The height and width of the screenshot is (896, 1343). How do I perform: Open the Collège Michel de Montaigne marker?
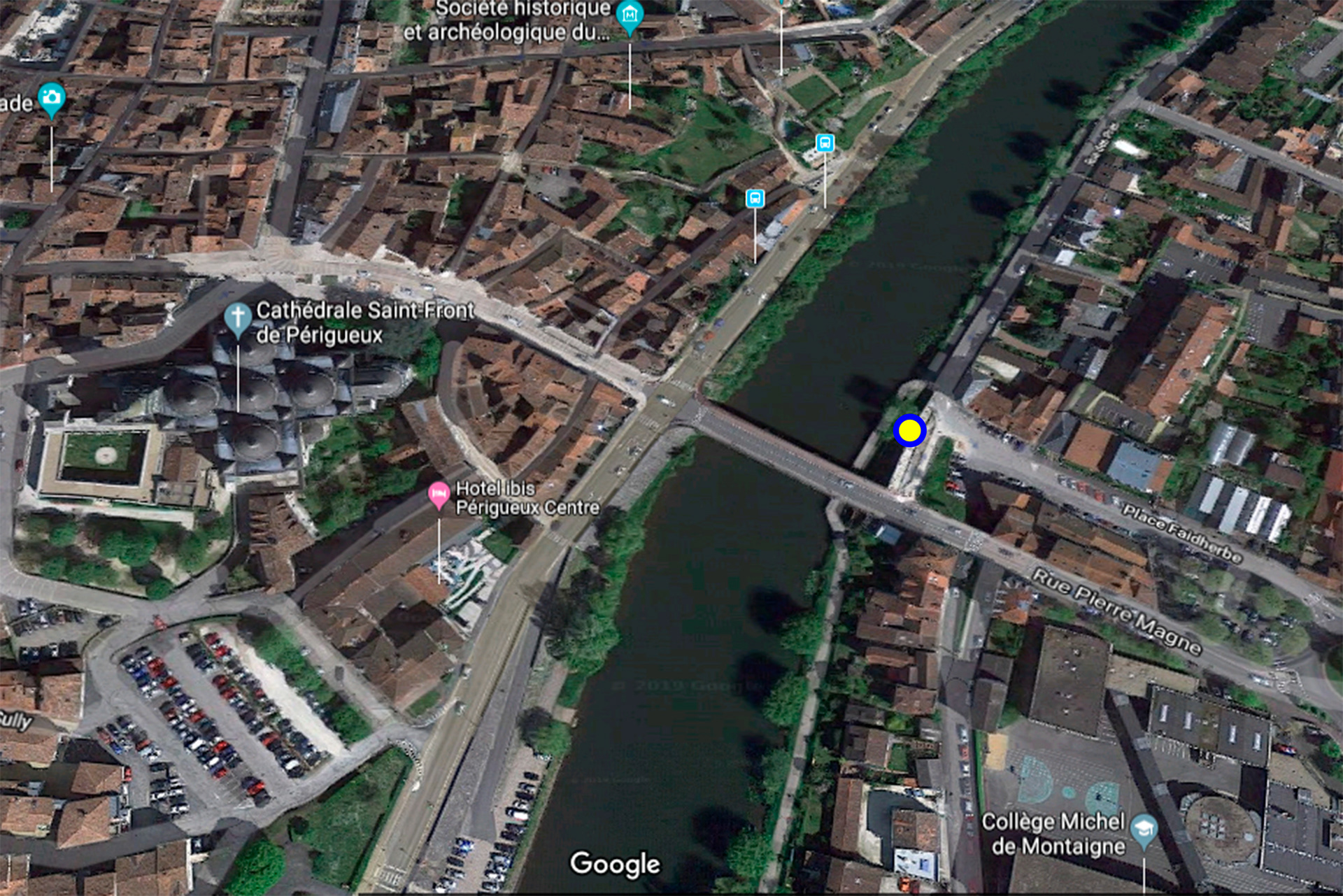(x=1144, y=830)
